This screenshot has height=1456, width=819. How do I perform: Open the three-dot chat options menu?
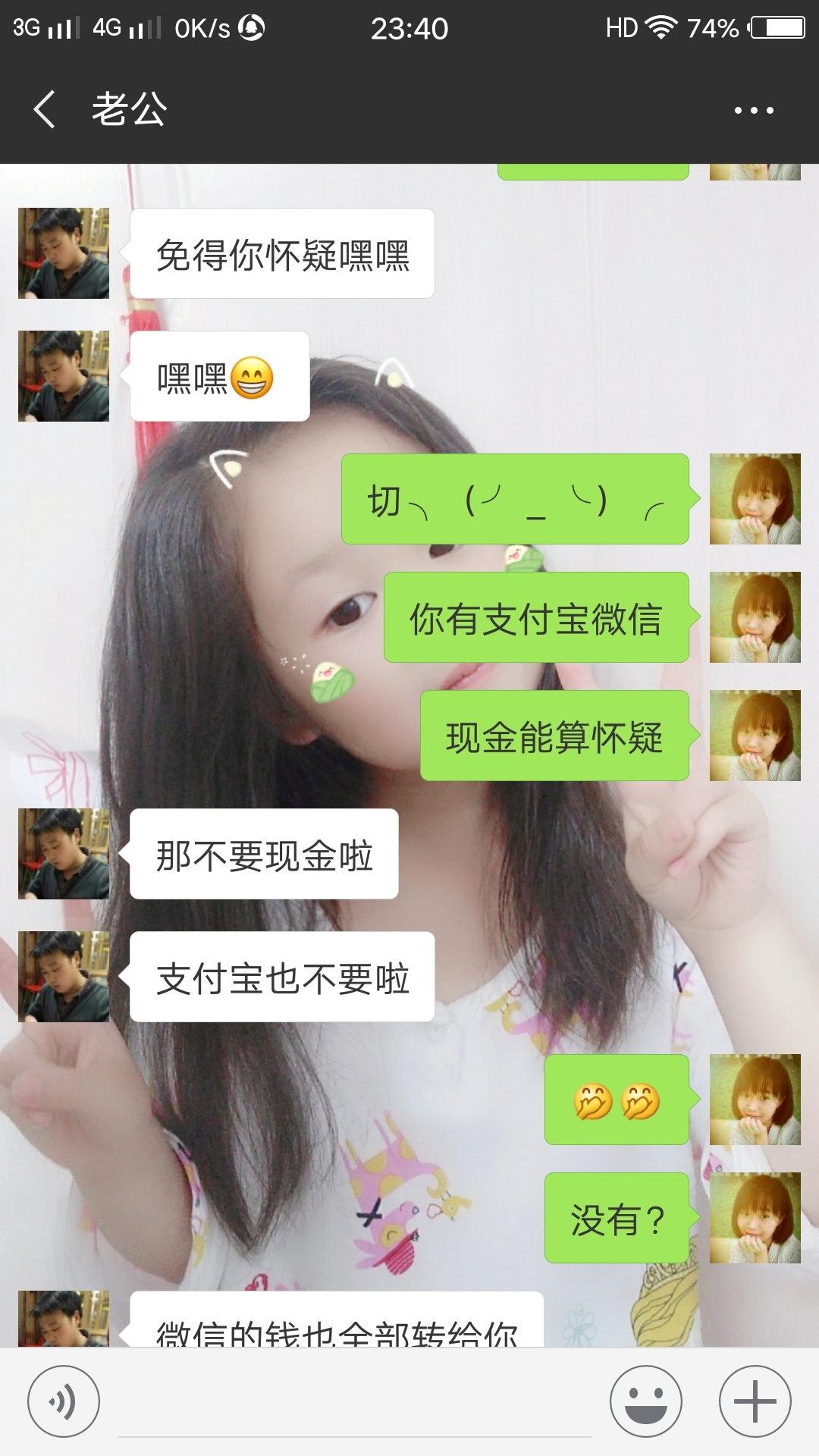(754, 110)
